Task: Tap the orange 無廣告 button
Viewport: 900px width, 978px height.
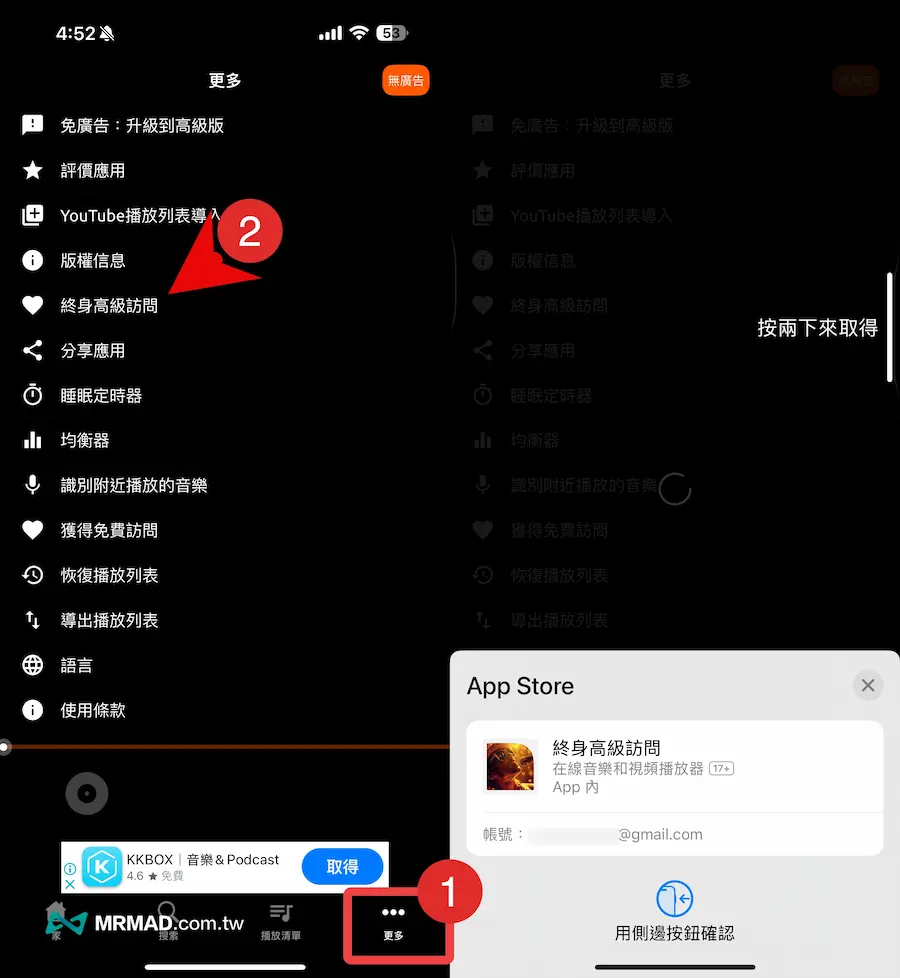Action: 405,80
